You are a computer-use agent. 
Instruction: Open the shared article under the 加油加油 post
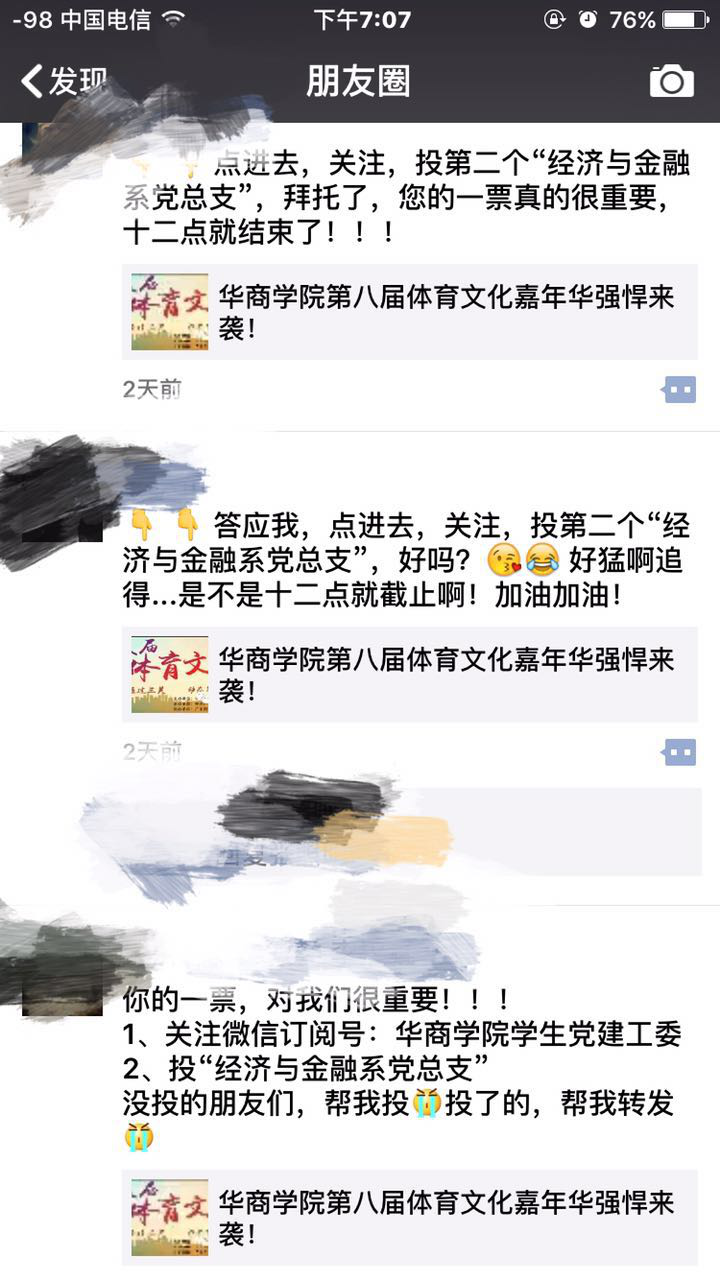coord(410,674)
